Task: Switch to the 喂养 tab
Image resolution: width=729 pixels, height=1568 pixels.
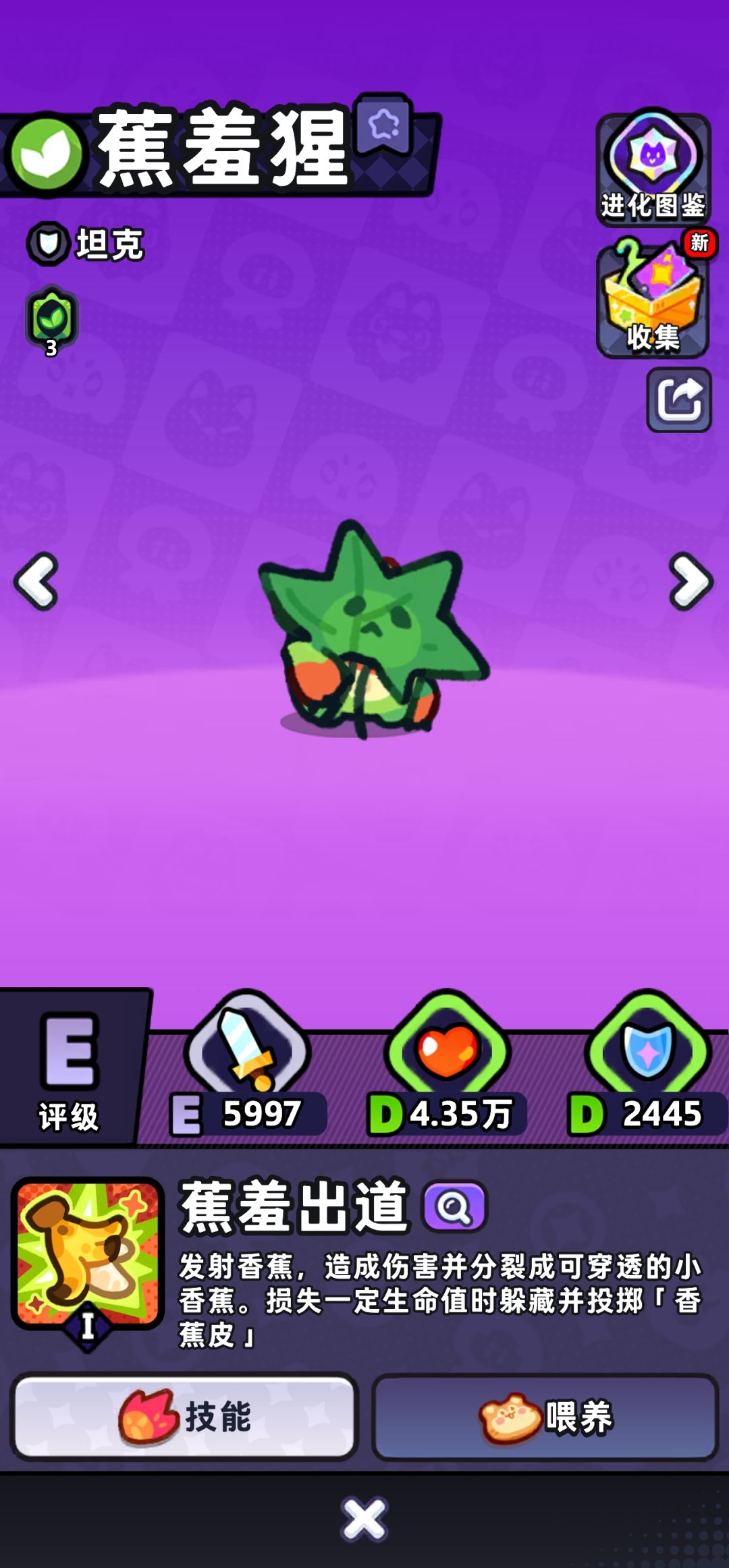Action: (545, 1416)
